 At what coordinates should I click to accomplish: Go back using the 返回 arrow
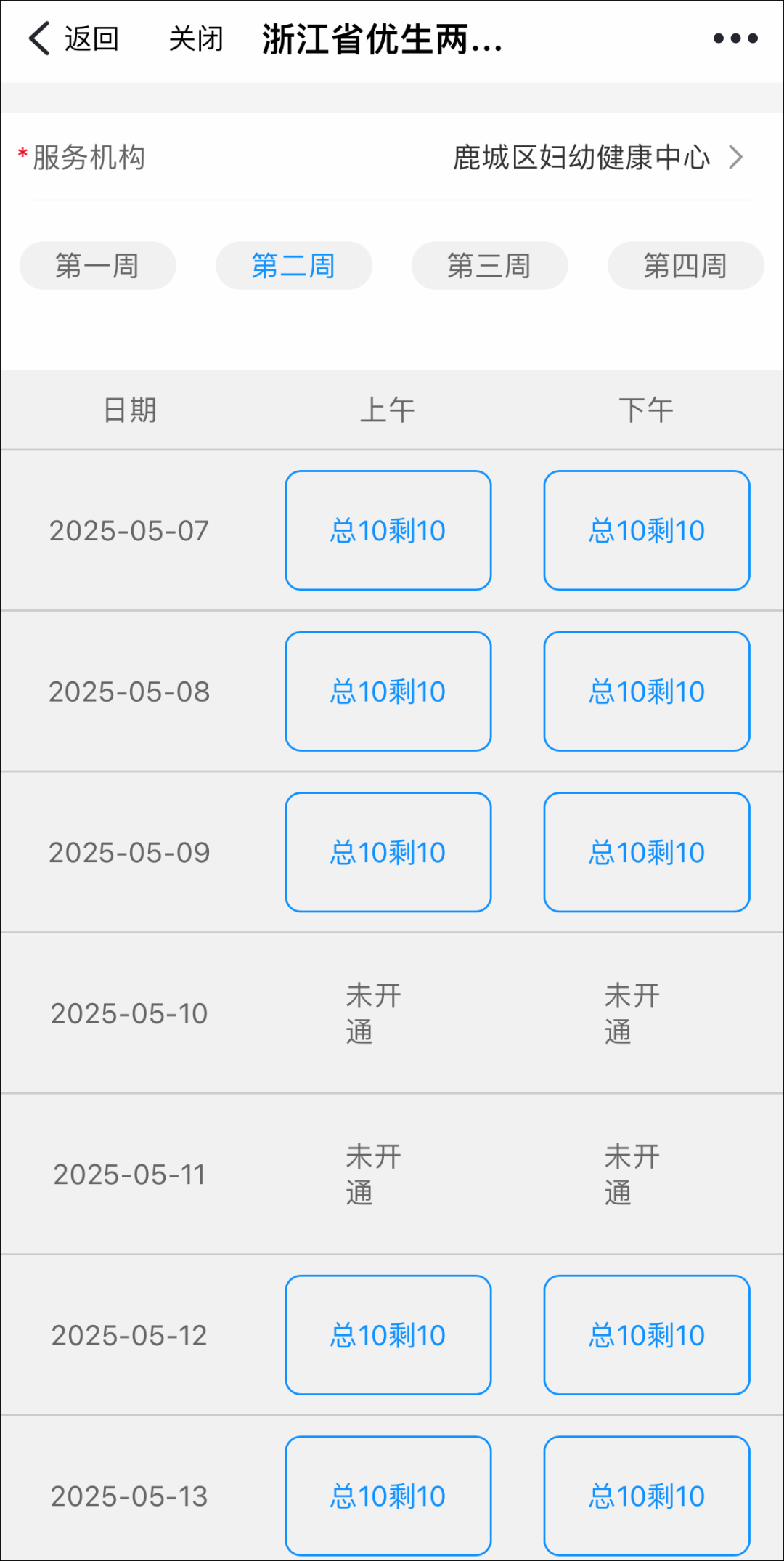(73, 39)
